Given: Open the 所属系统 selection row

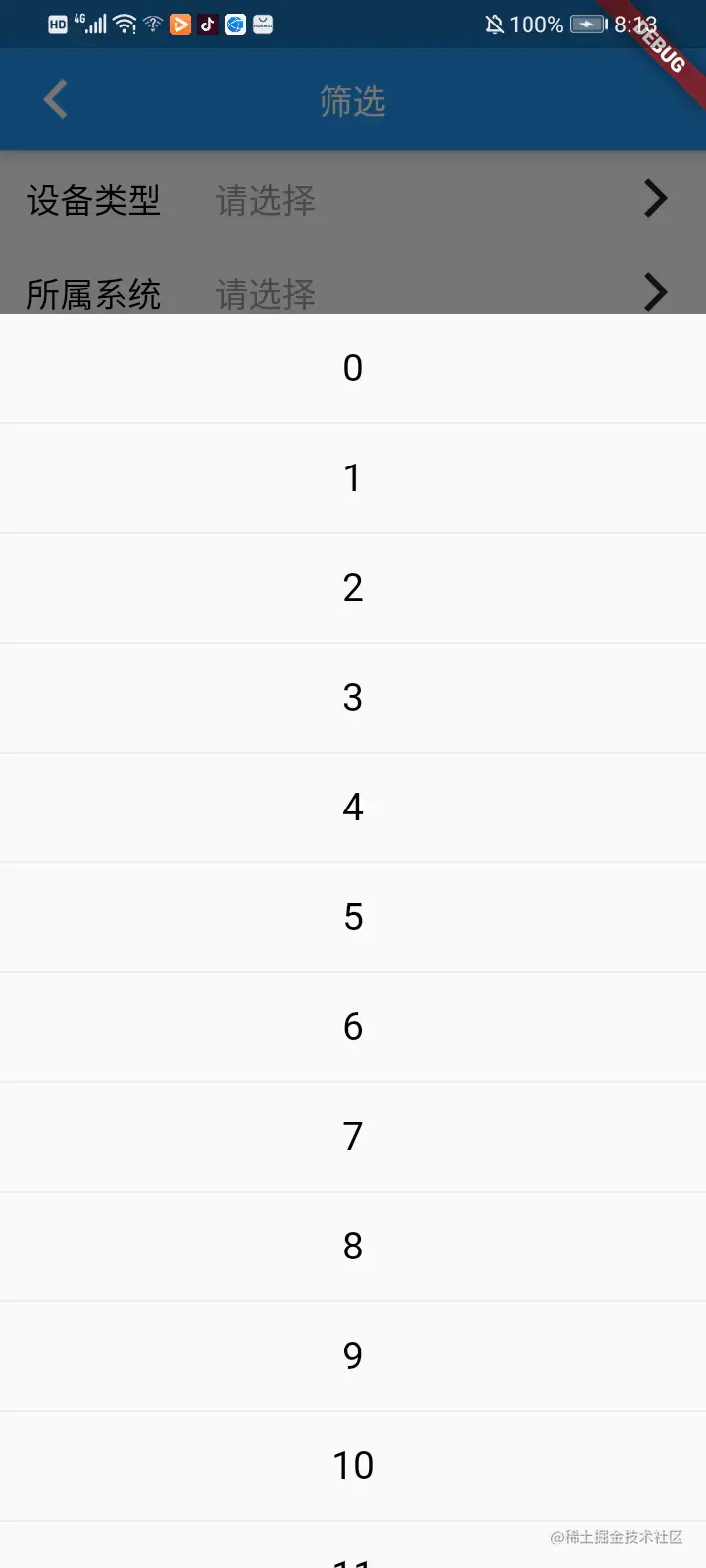Looking at the screenshot, I should [353, 292].
